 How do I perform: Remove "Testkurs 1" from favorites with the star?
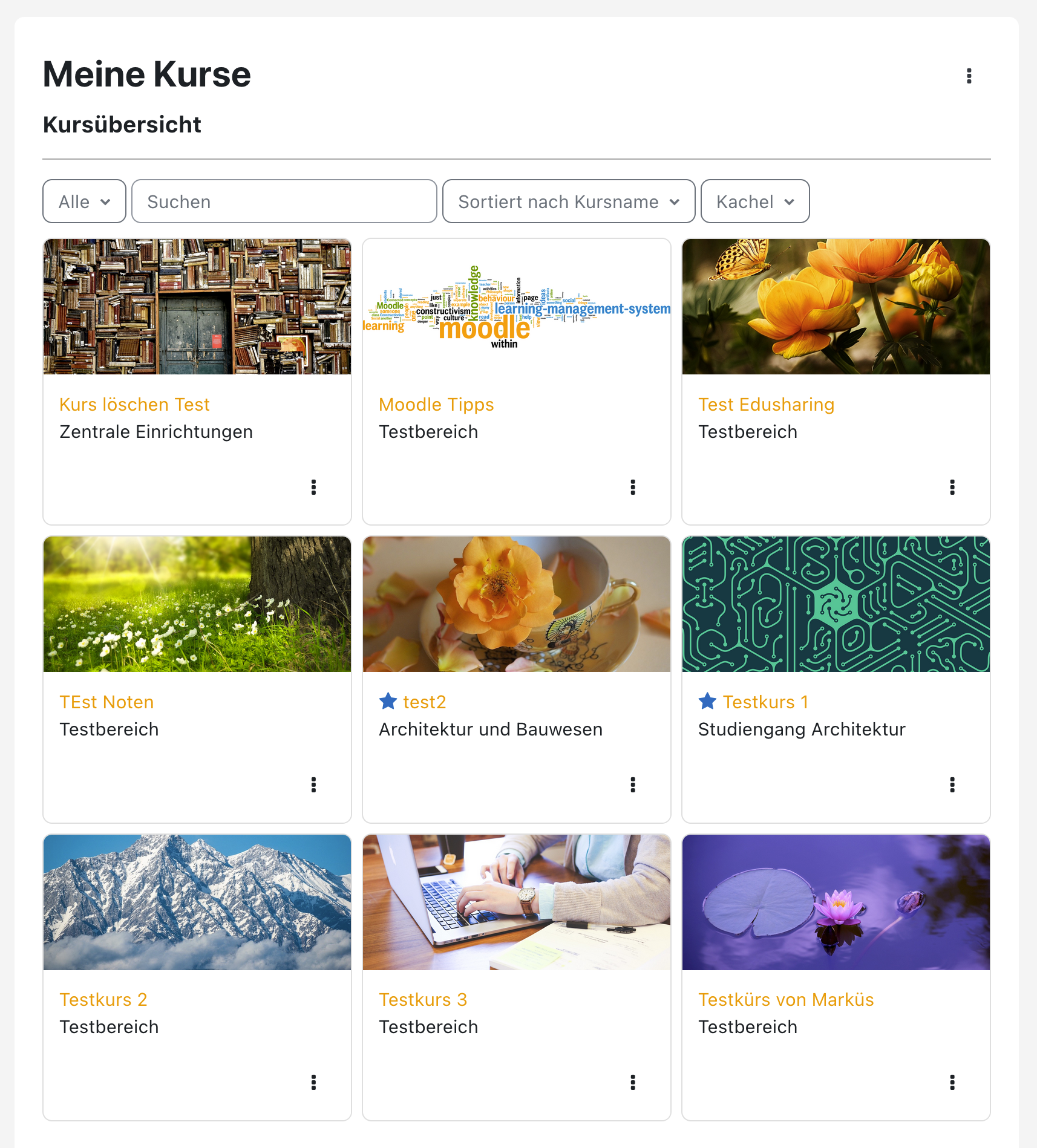[707, 701]
